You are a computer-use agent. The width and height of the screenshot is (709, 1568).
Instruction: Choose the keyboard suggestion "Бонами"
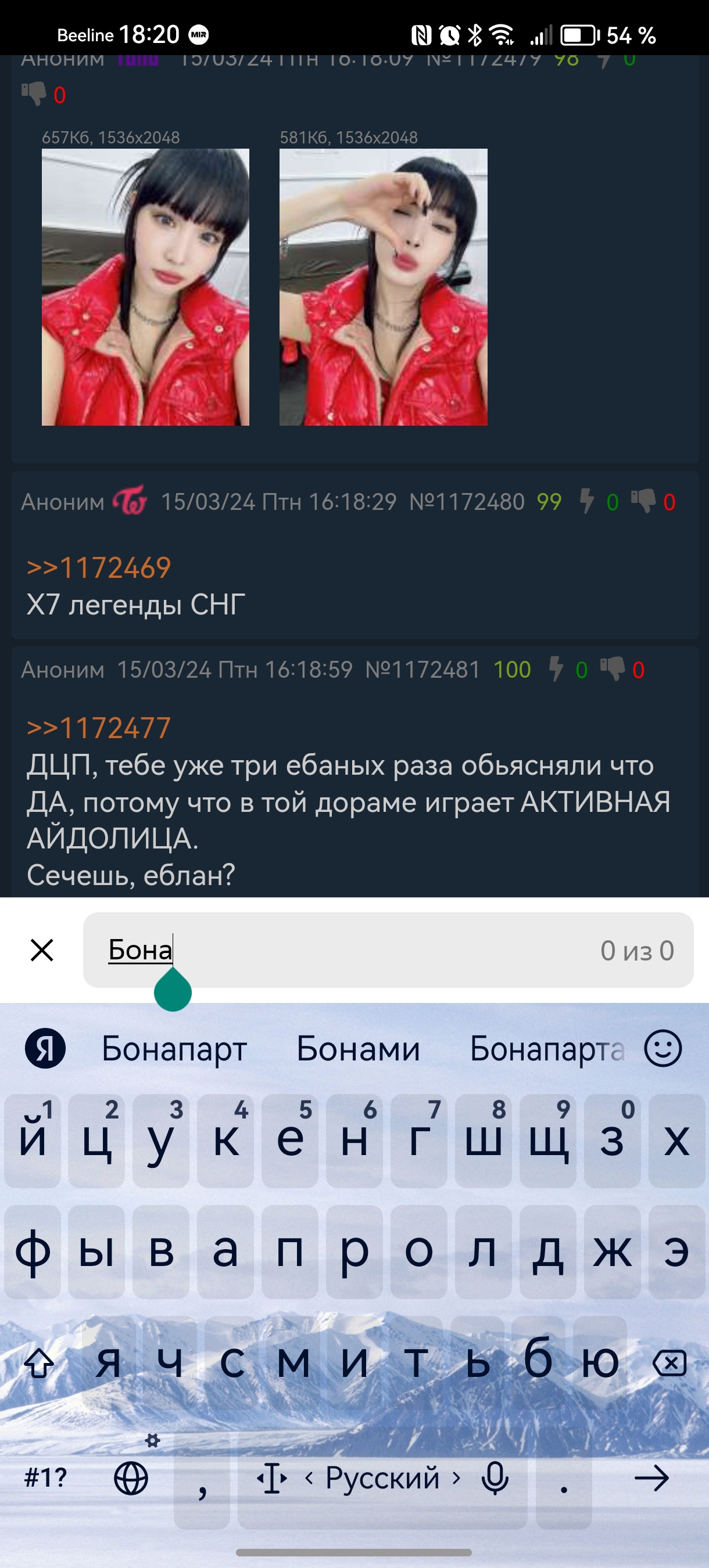point(358,1049)
